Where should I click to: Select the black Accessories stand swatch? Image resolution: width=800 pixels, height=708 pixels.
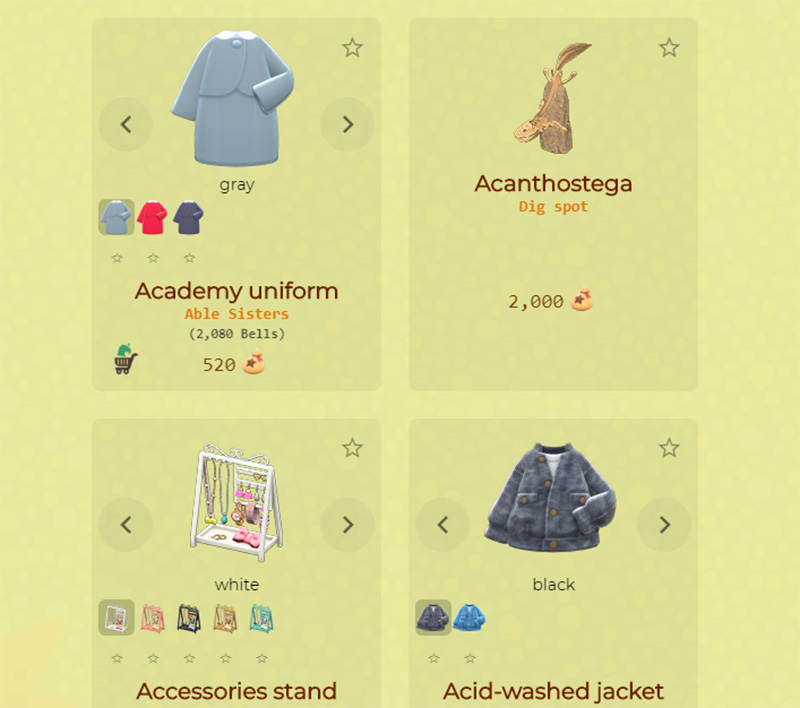click(188, 618)
